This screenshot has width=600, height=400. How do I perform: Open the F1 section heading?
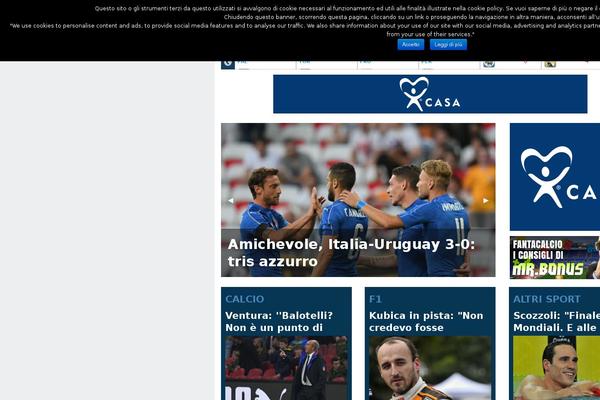tap(376, 299)
